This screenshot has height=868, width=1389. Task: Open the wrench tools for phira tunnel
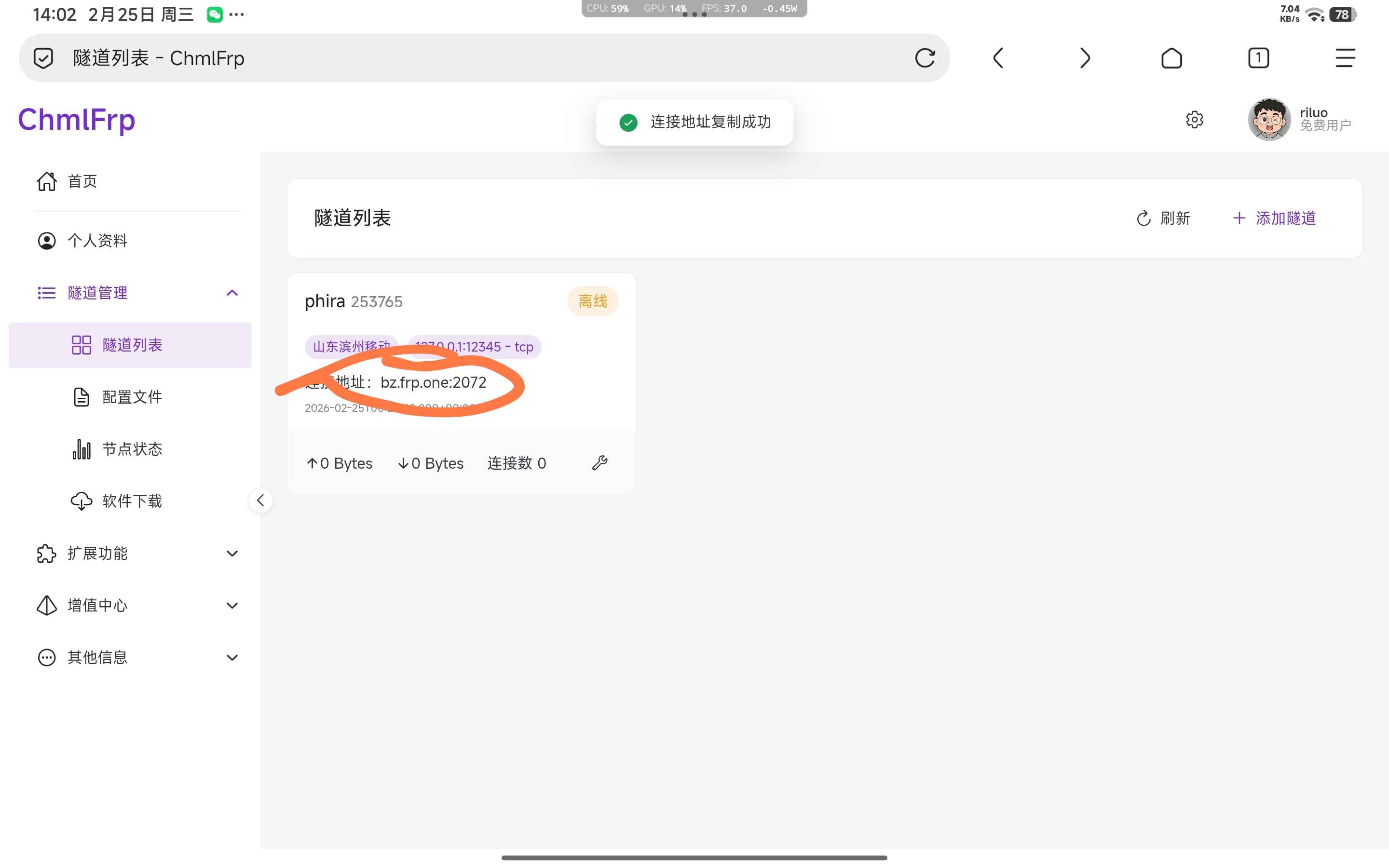point(600,463)
